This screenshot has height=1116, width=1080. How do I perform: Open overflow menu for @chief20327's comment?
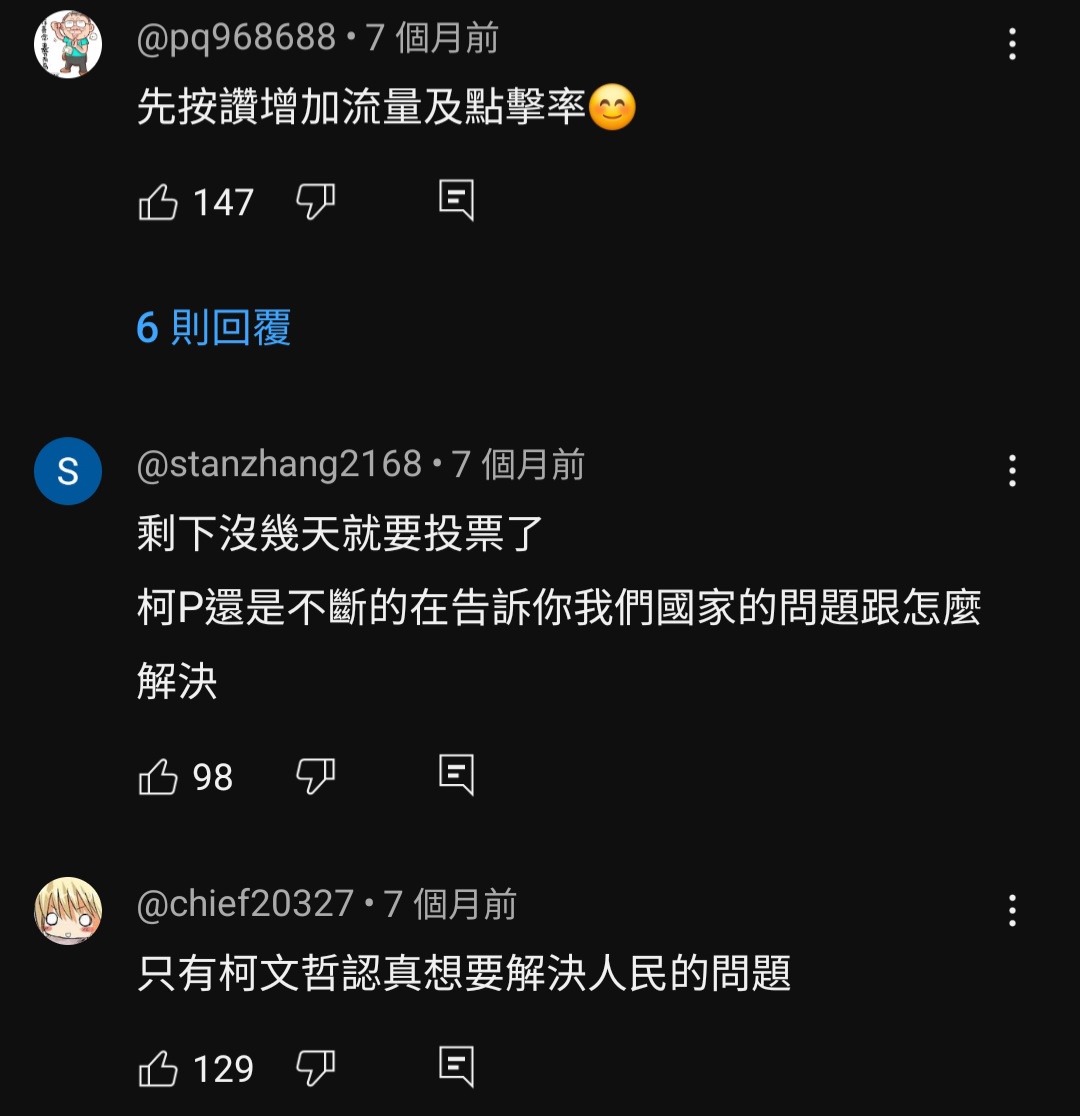click(x=1012, y=910)
